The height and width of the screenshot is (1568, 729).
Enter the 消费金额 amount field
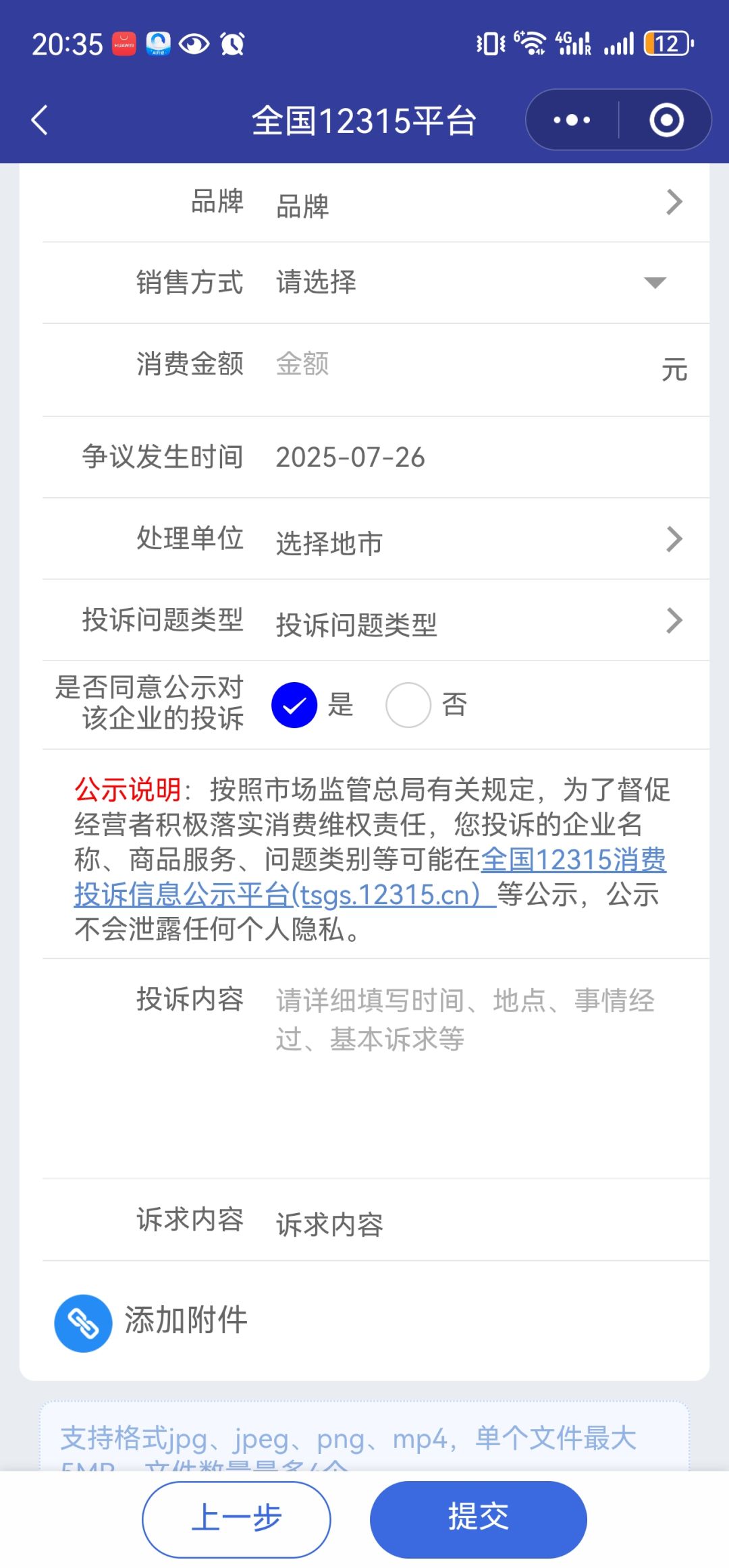click(x=459, y=364)
